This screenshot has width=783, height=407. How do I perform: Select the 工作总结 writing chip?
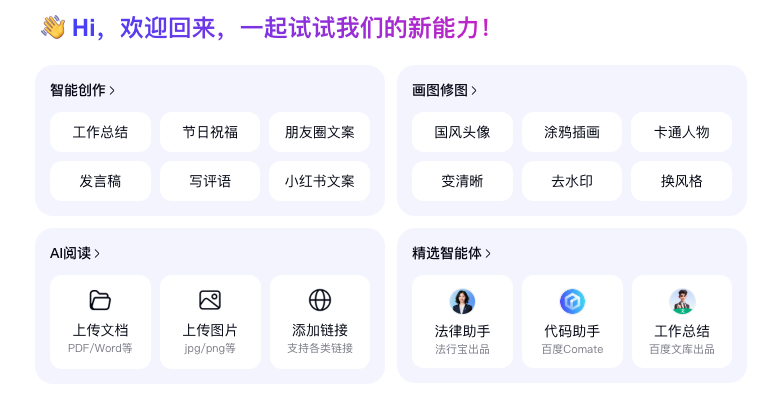(x=100, y=132)
